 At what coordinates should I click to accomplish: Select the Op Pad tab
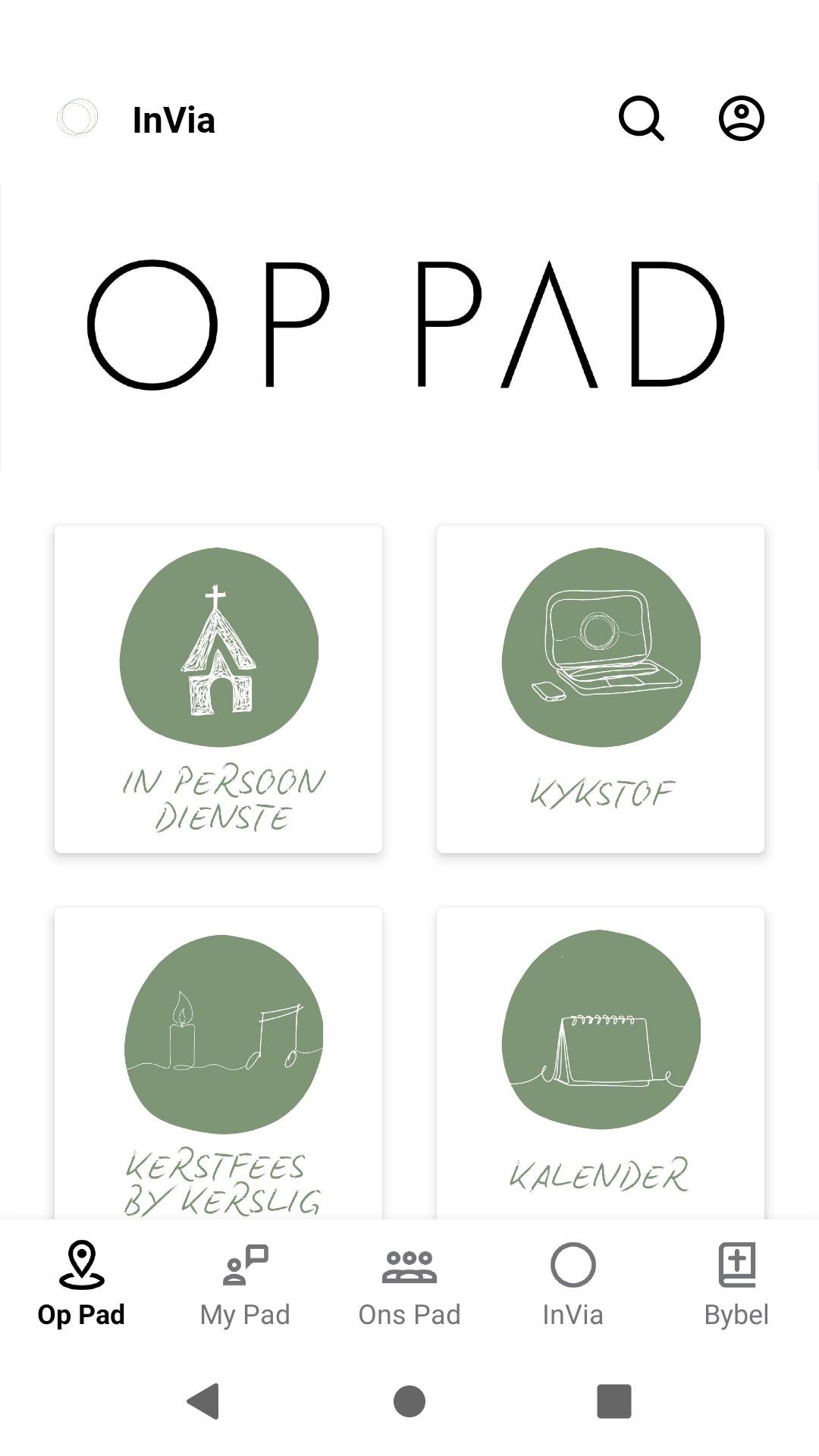point(82,1283)
